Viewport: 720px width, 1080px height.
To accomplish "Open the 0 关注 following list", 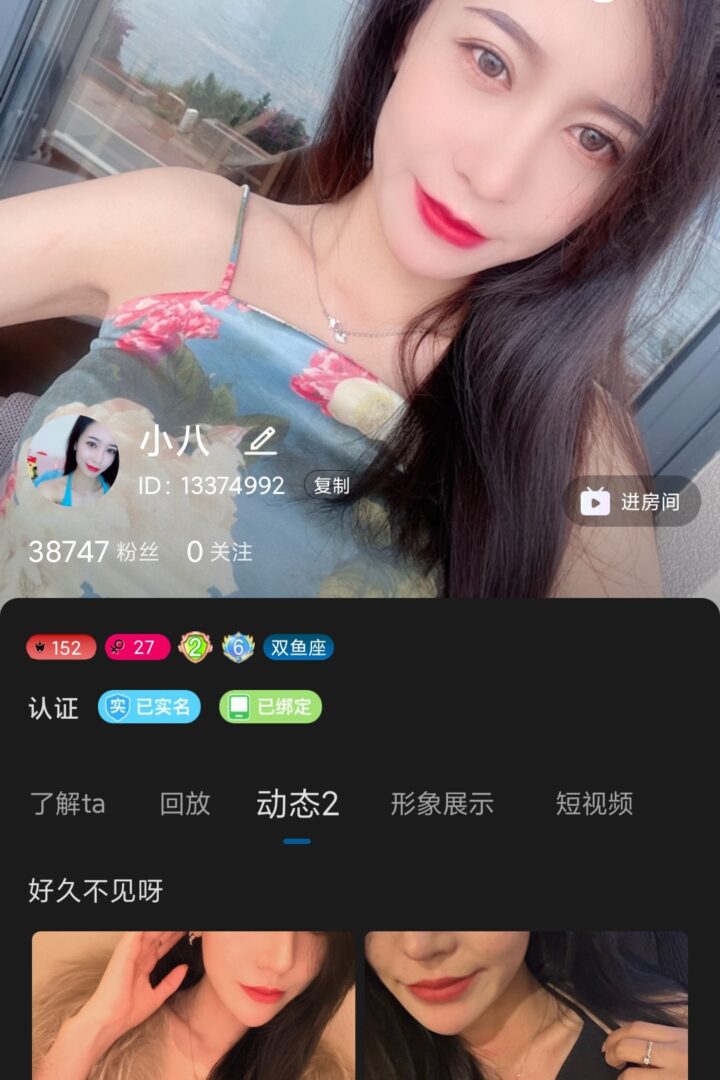I will point(220,551).
